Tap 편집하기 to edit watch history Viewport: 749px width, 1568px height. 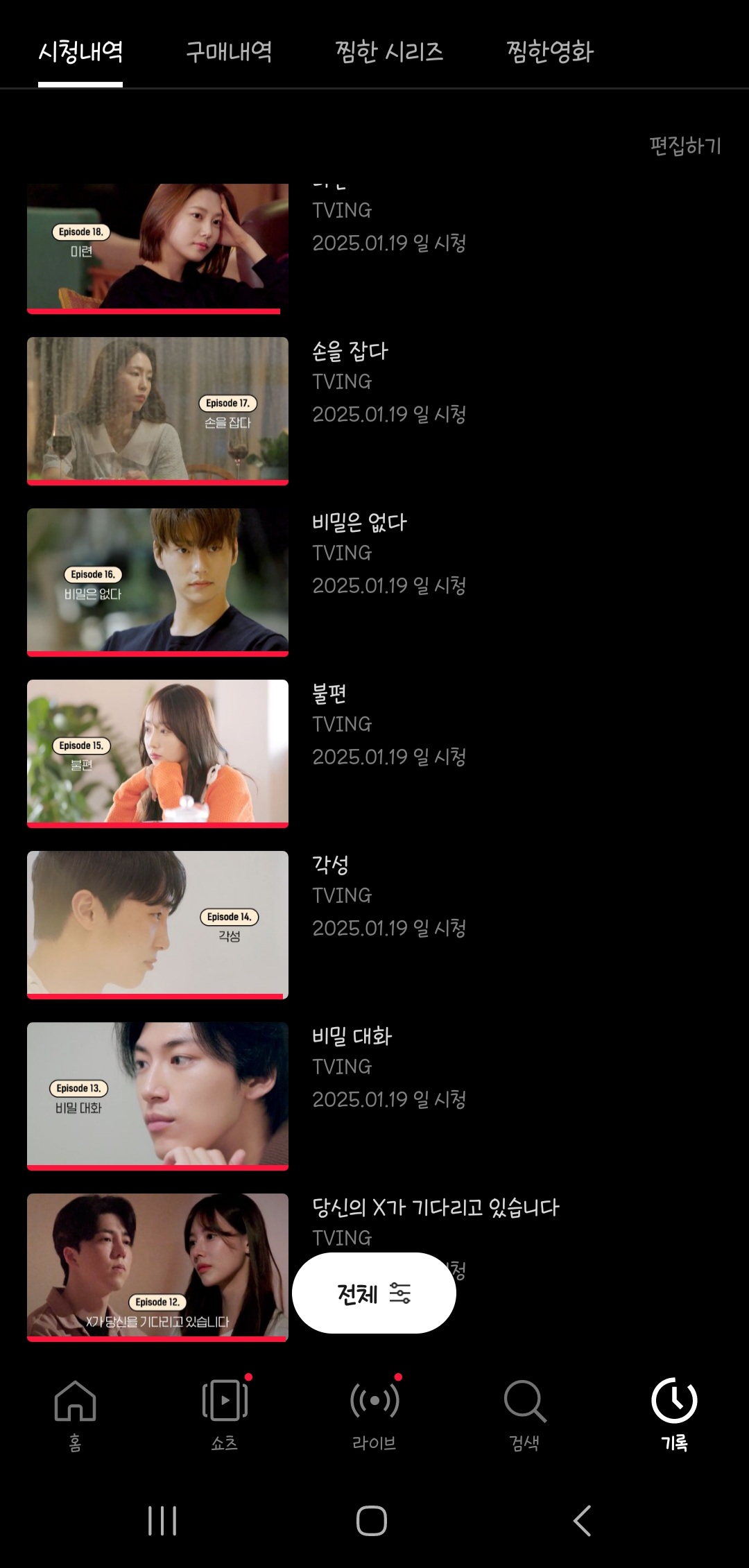pos(685,146)
